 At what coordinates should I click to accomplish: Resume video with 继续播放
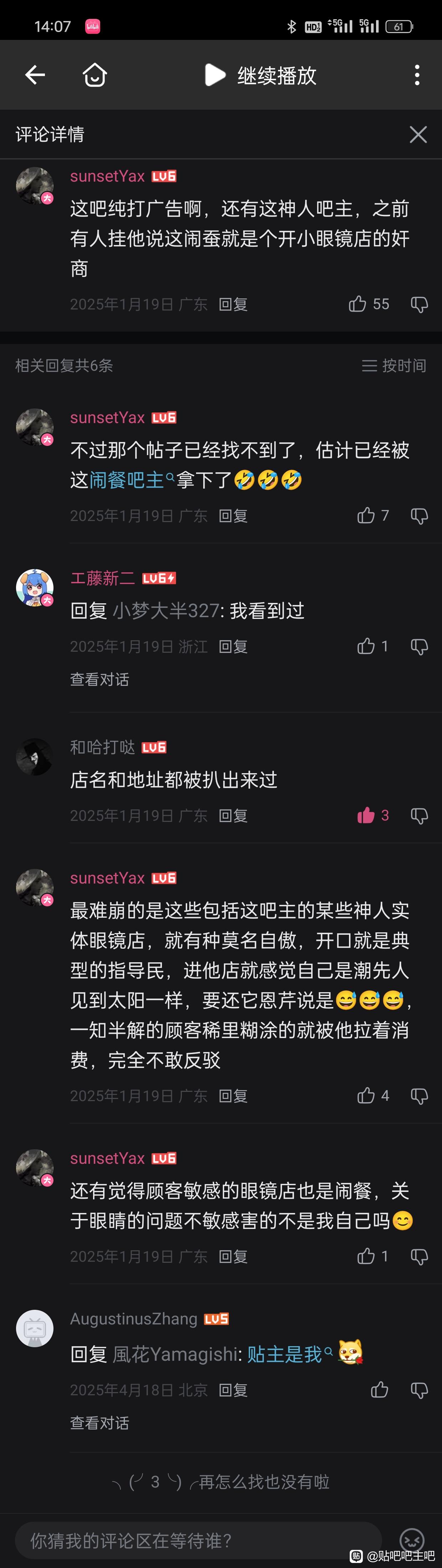(261, 75)
